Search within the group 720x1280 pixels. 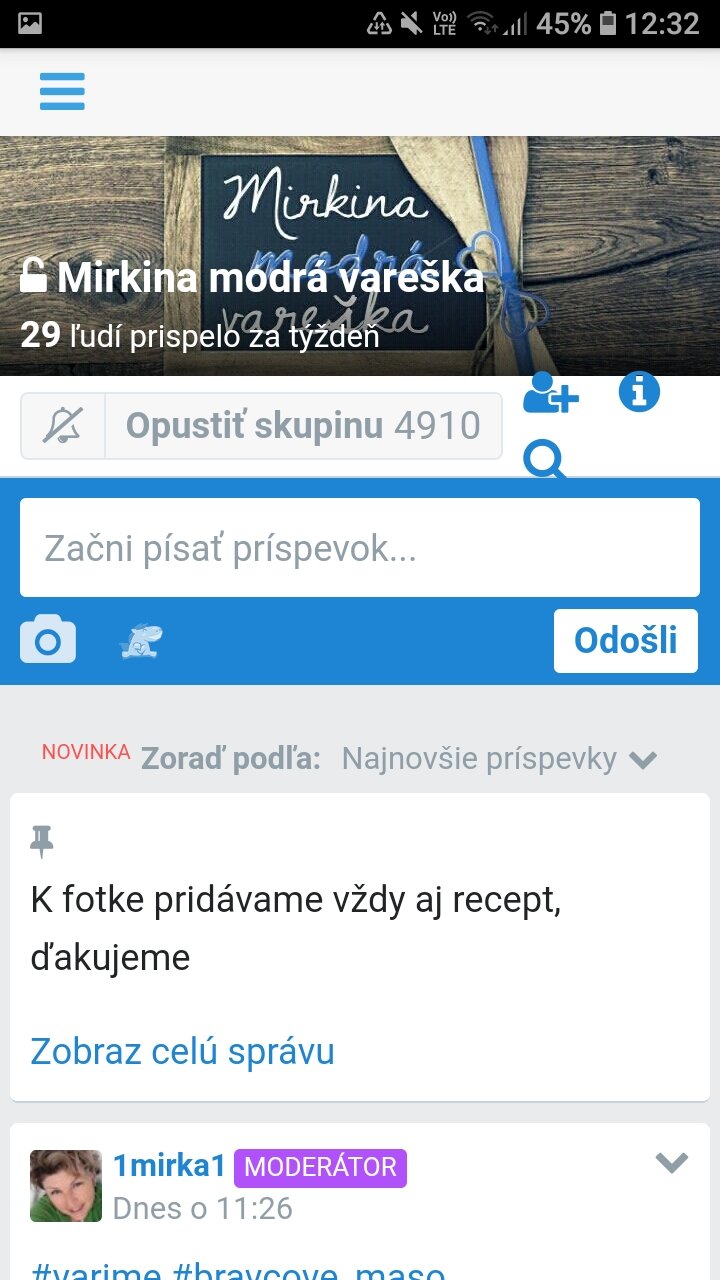(546, 461)
